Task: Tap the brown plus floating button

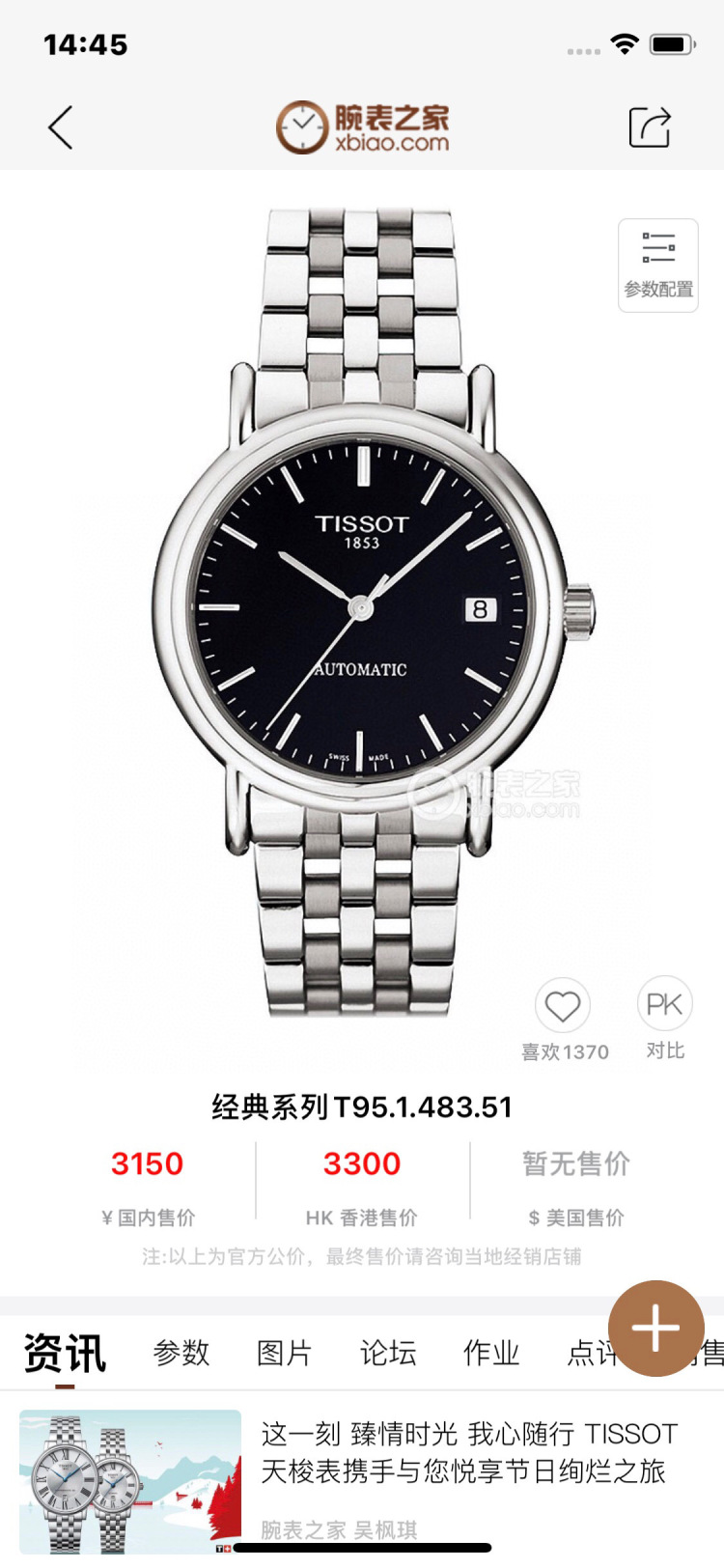Action: [656, 1329]
